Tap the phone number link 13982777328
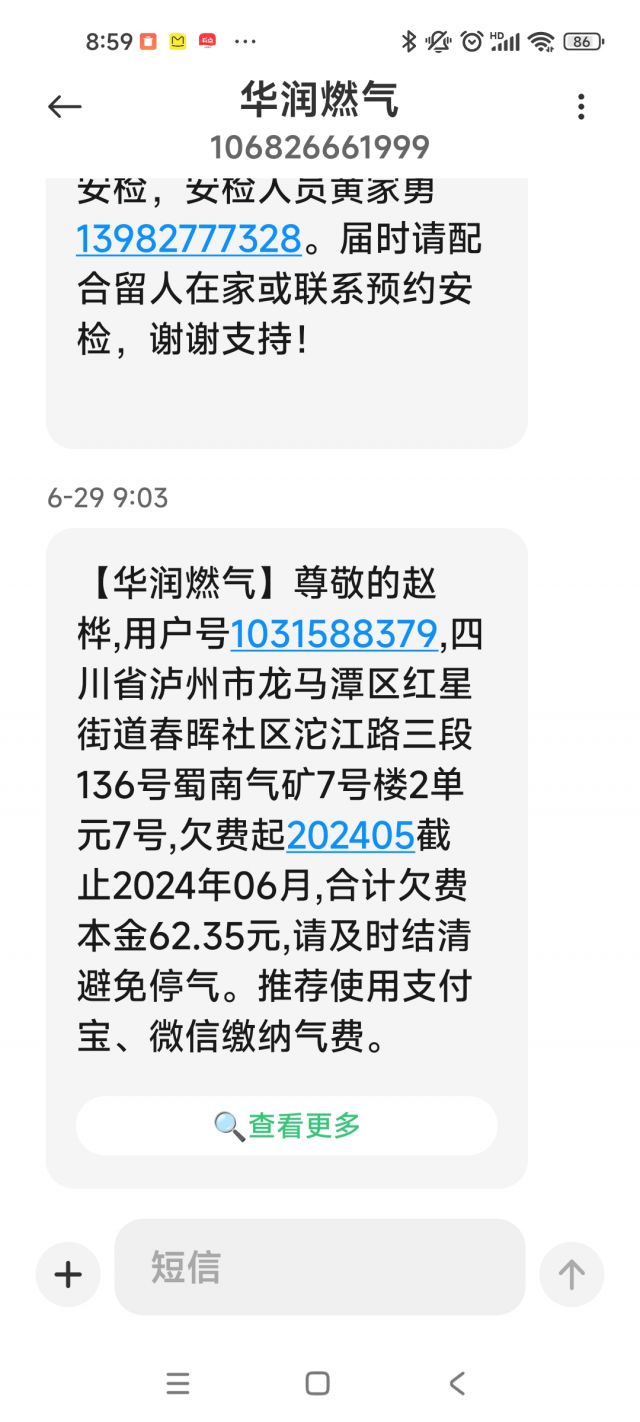This screenshot has height=1422, width=640. (x=189, y=239)
